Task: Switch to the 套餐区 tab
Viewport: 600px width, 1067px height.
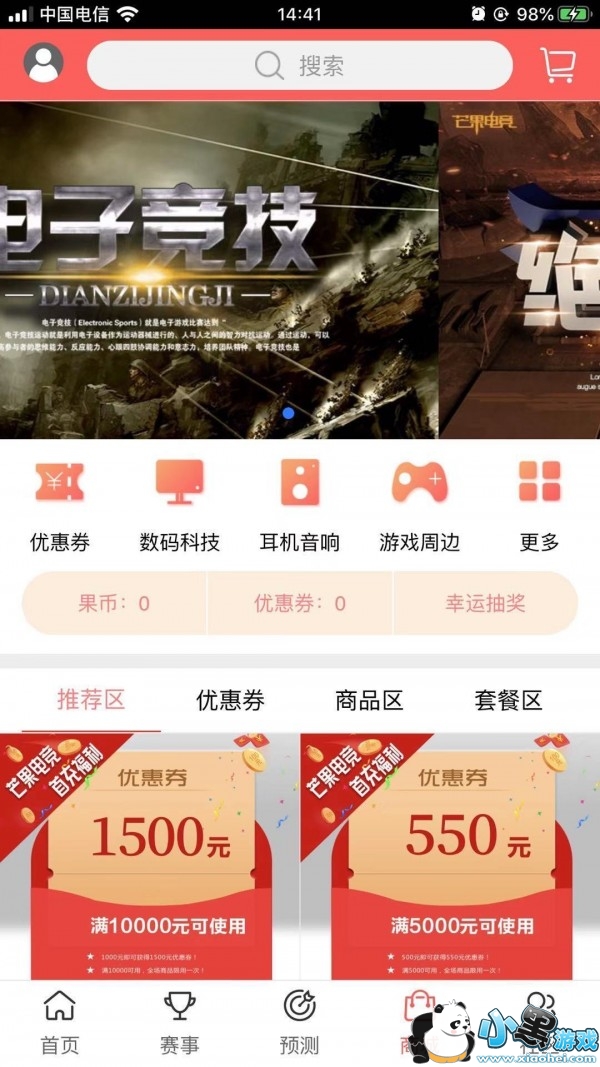Action: (509, 700)
